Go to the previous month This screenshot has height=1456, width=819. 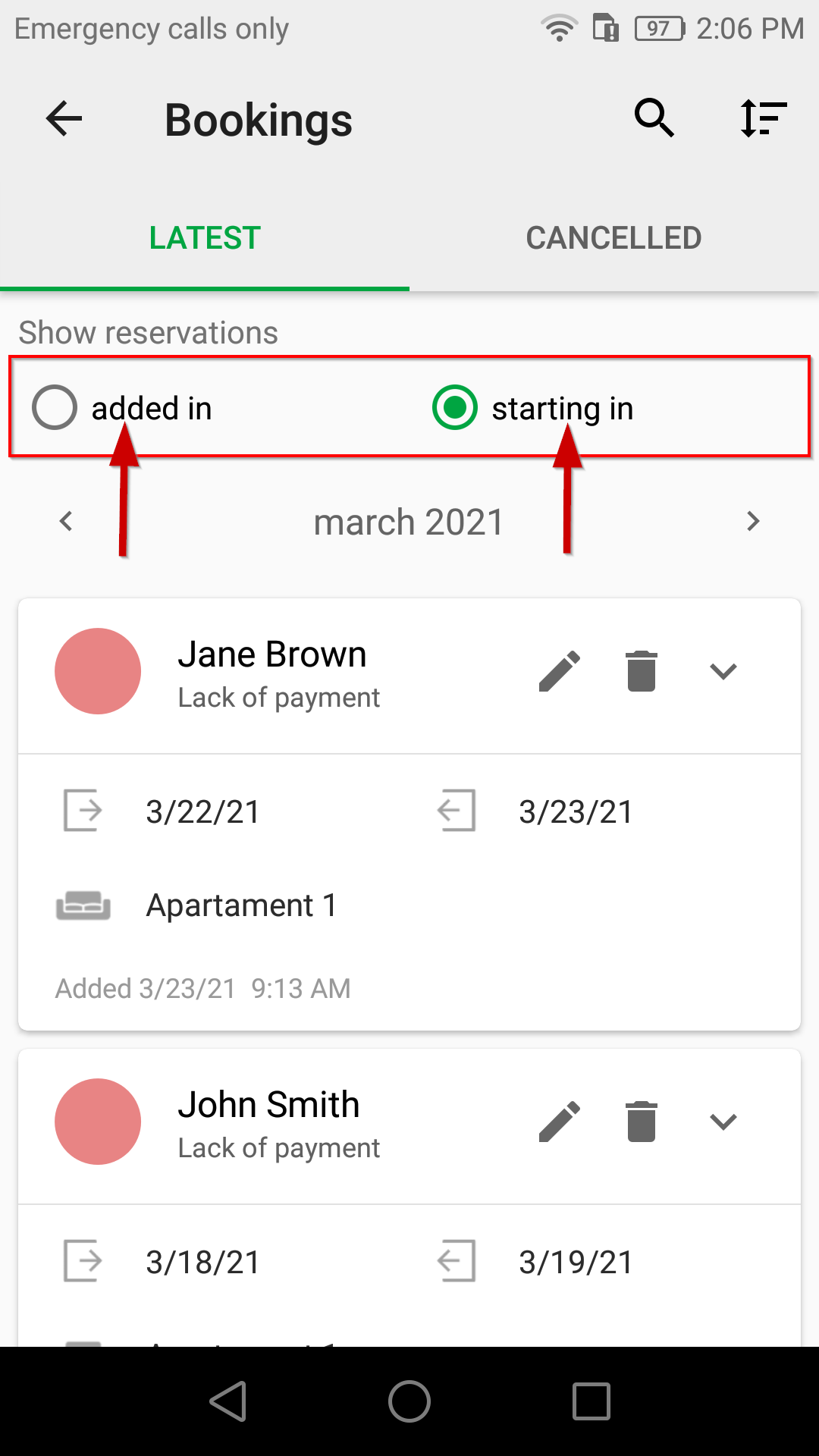click(66, 522)
